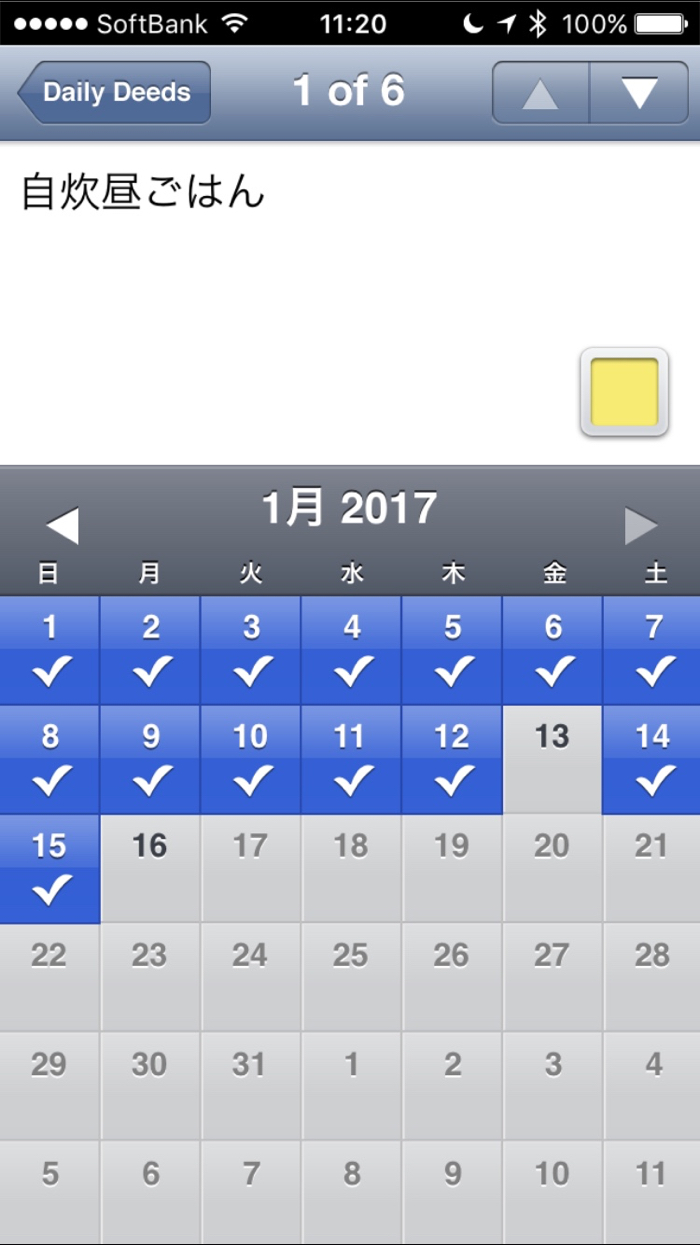
Task: Edit the deed title 自炊昼ごはん
Action: (x=143, y=192)
